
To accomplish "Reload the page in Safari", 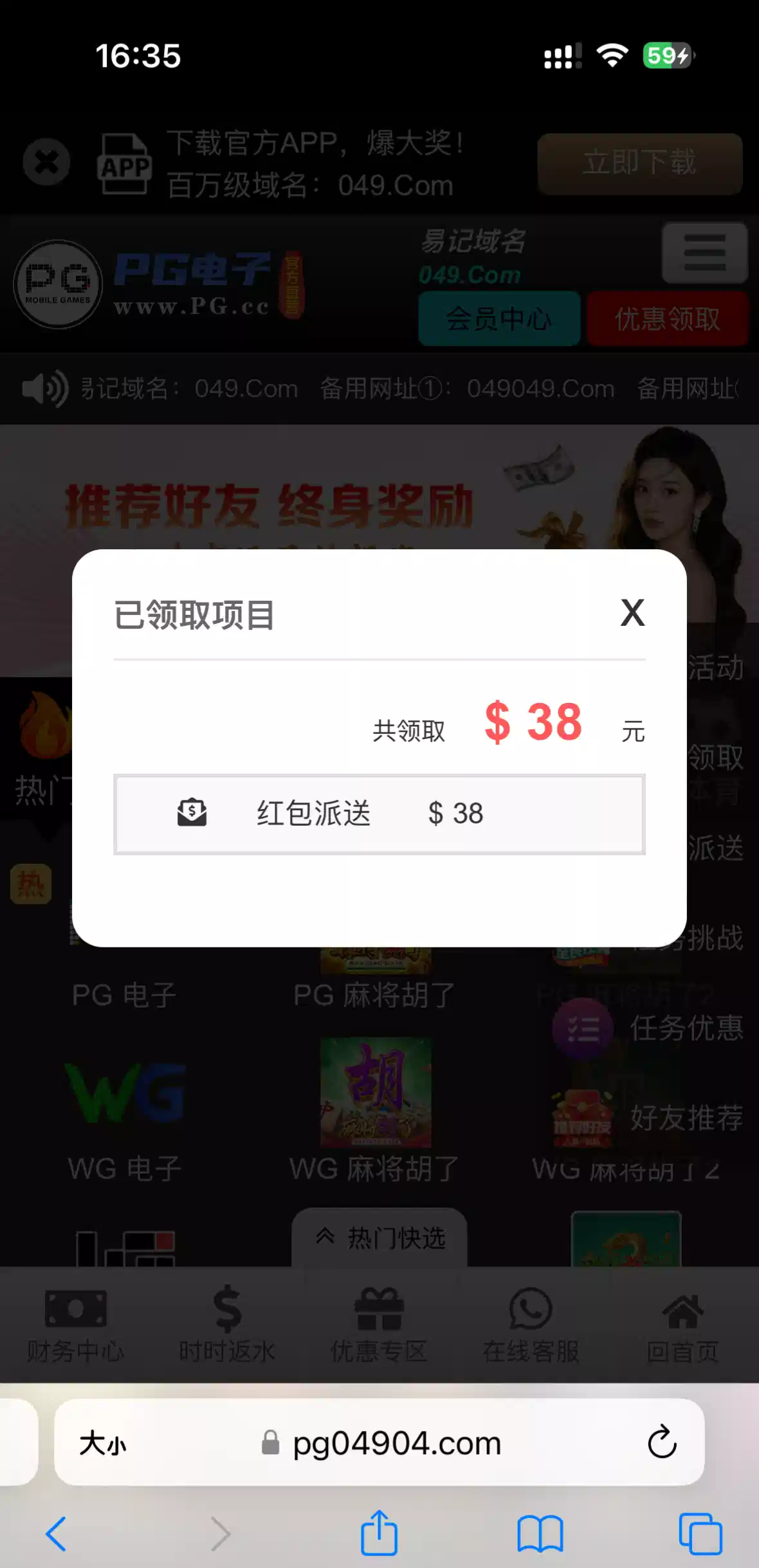I will click(x=661, y=1442).
